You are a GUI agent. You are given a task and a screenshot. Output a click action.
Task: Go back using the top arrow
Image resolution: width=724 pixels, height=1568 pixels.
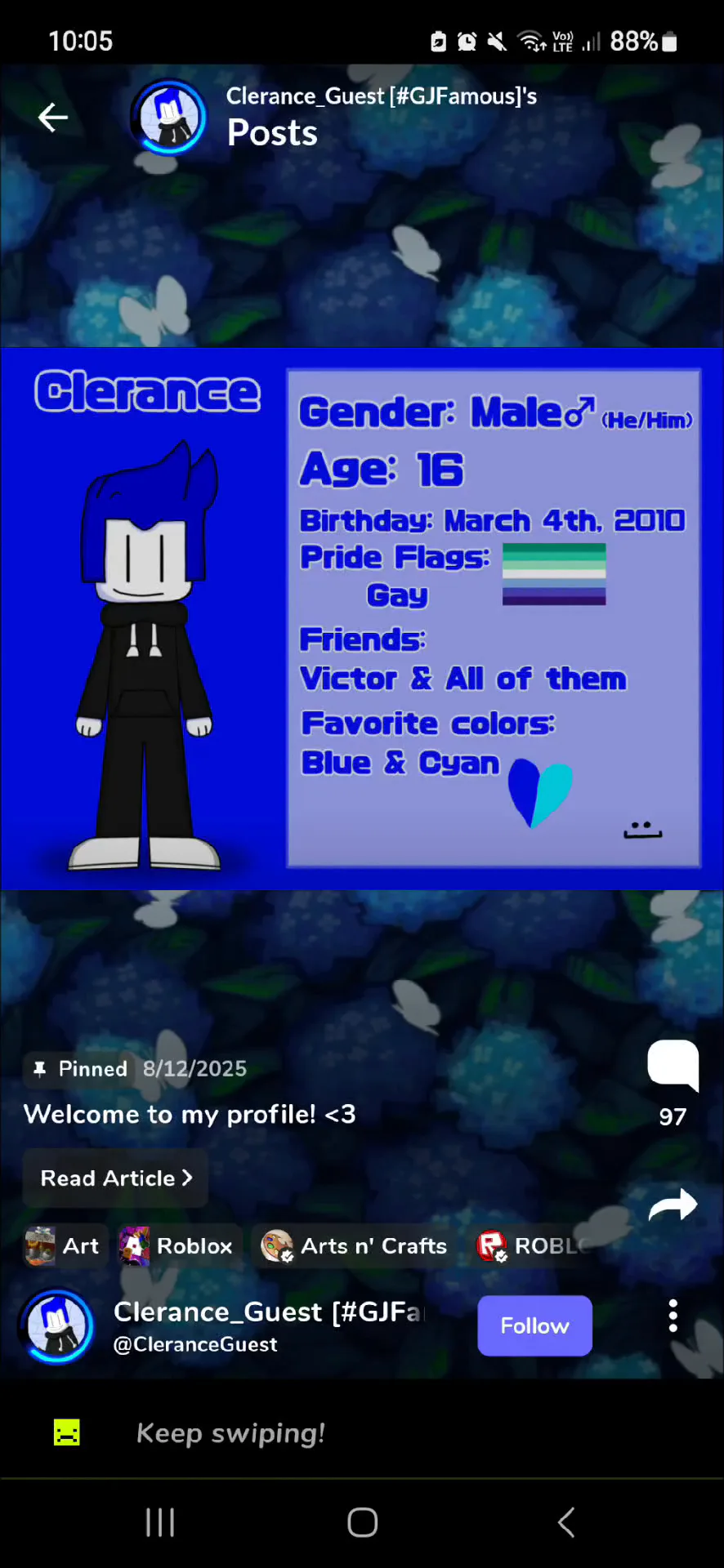(53, 118)
